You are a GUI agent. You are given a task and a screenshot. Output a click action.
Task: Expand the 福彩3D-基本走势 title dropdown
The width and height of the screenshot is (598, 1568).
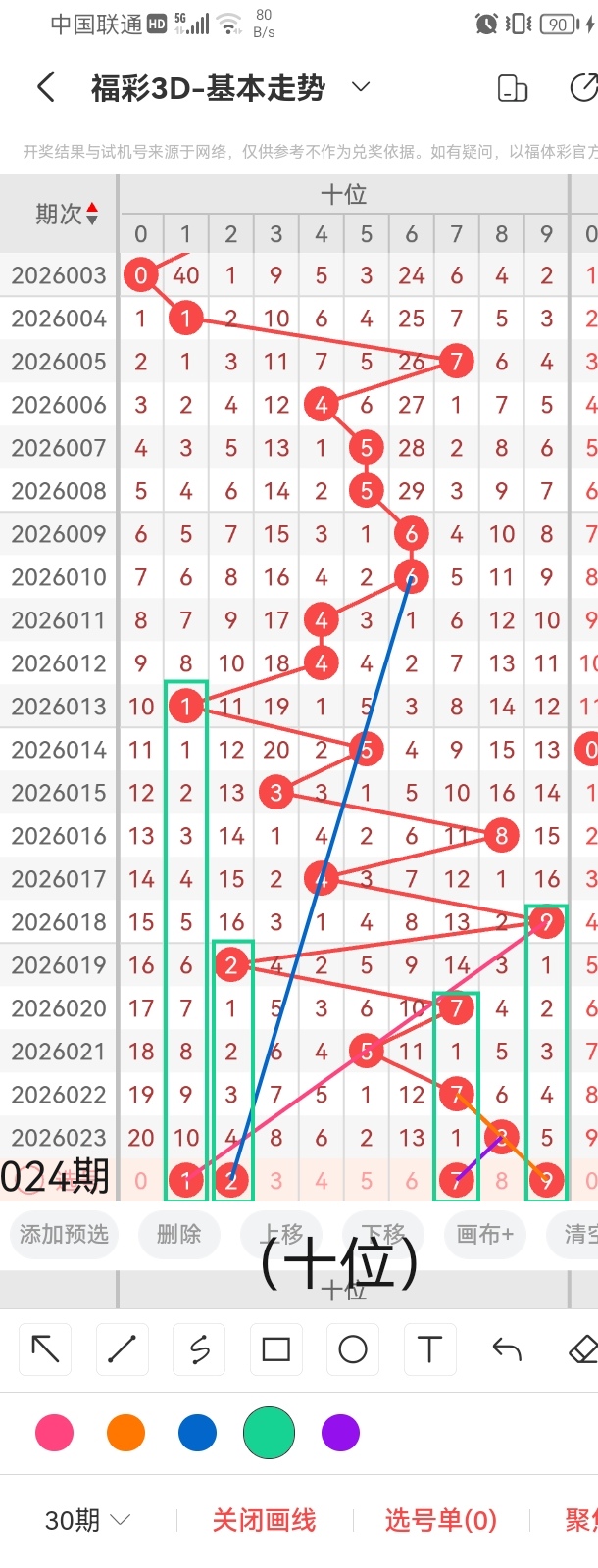tap(361, 87)
